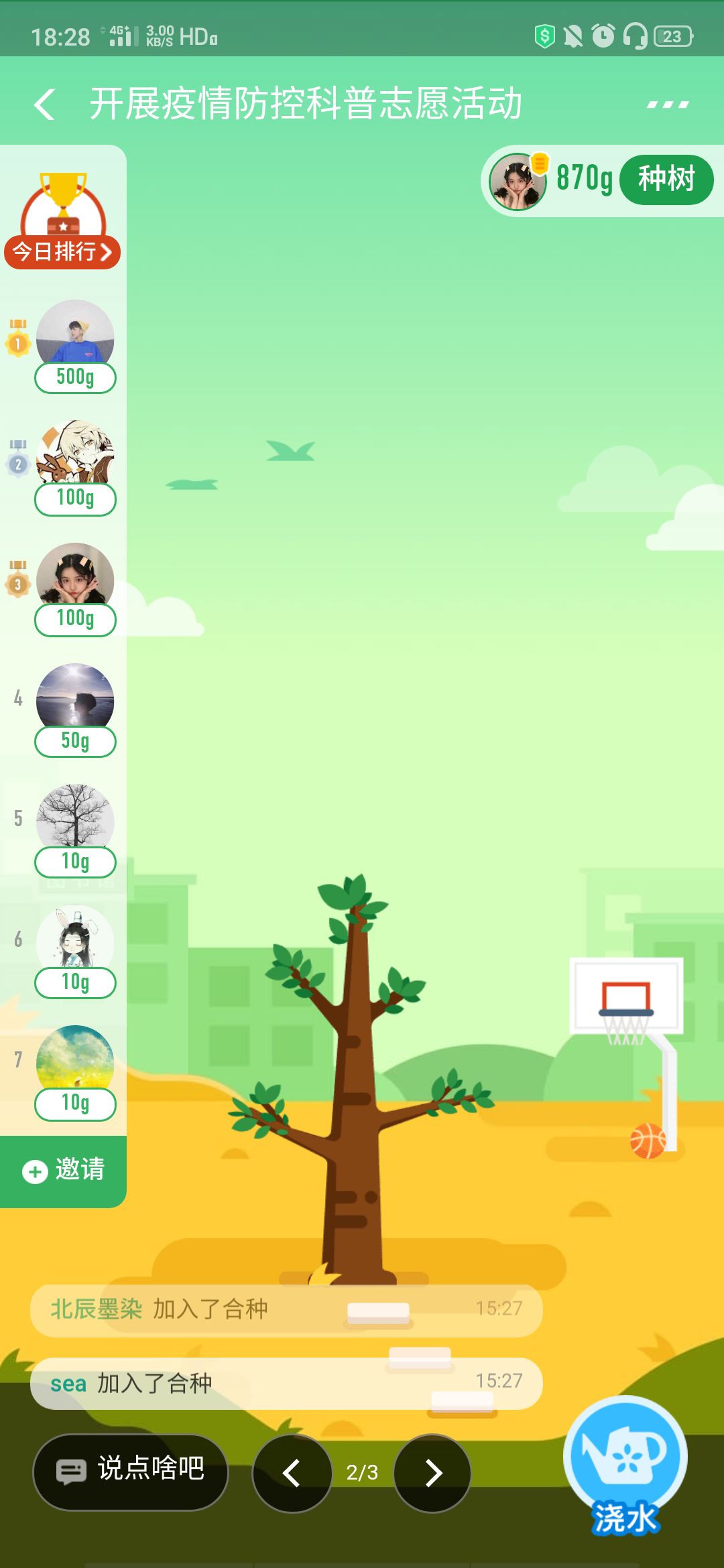Open the rank 7 member's avatar
Screen dimensions: 724x1568
pos(74,1060)
